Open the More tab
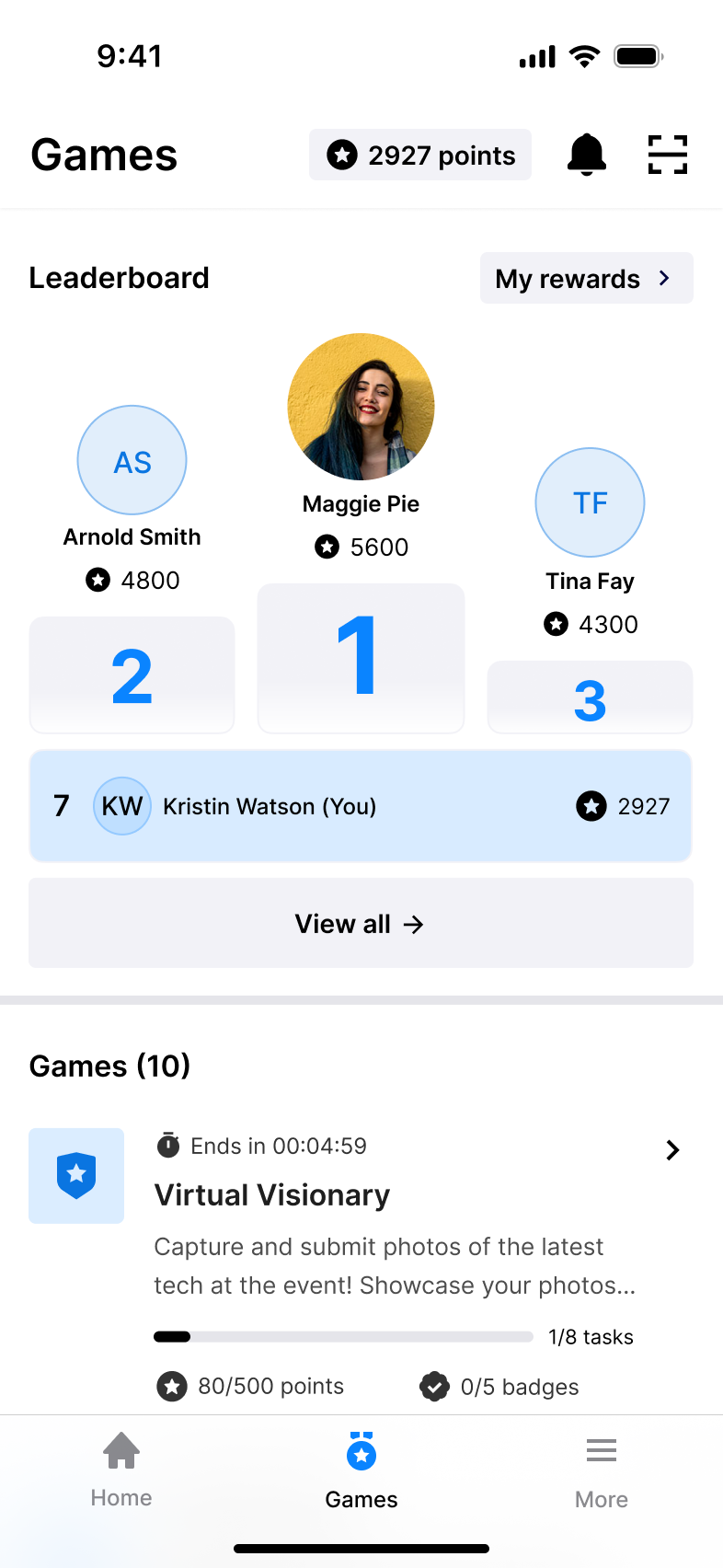Image resolution: width=723 pixels, height=1568 pixels. [x=602, y=1470]
